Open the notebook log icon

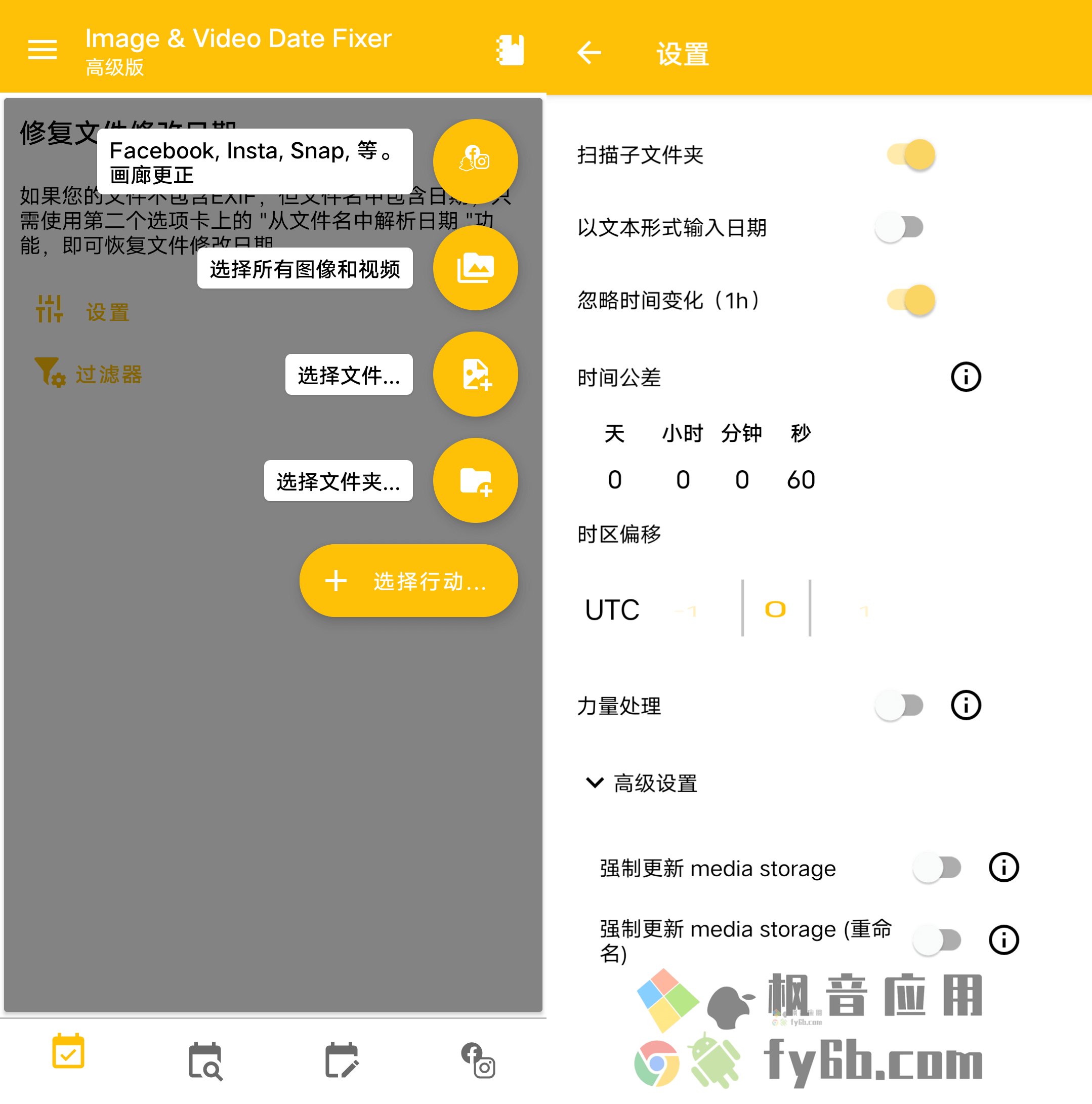click(x=510, y=50)
